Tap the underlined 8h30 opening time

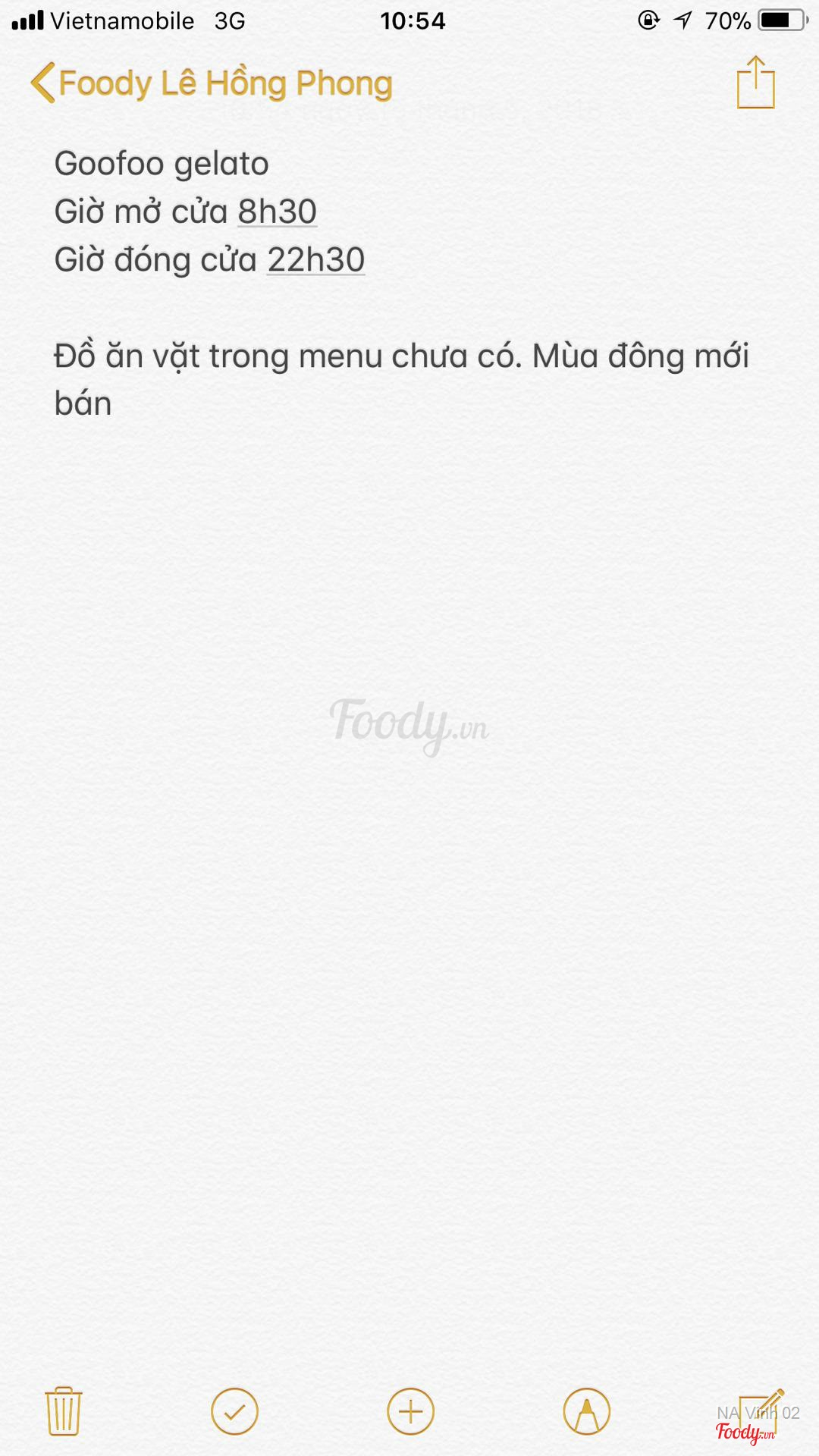[277, 212]
